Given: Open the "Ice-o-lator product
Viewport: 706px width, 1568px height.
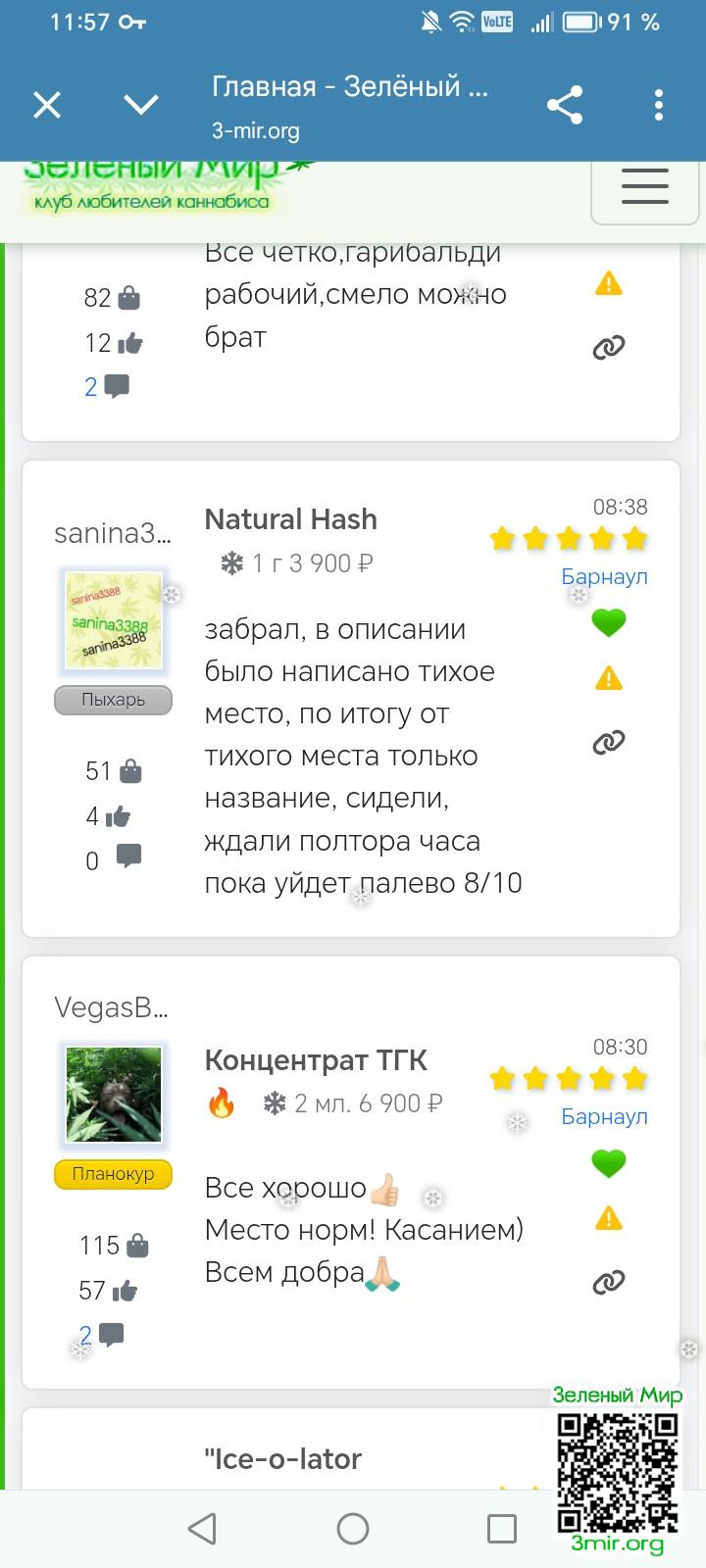Looking at the screenshot, I should 283,1458.
